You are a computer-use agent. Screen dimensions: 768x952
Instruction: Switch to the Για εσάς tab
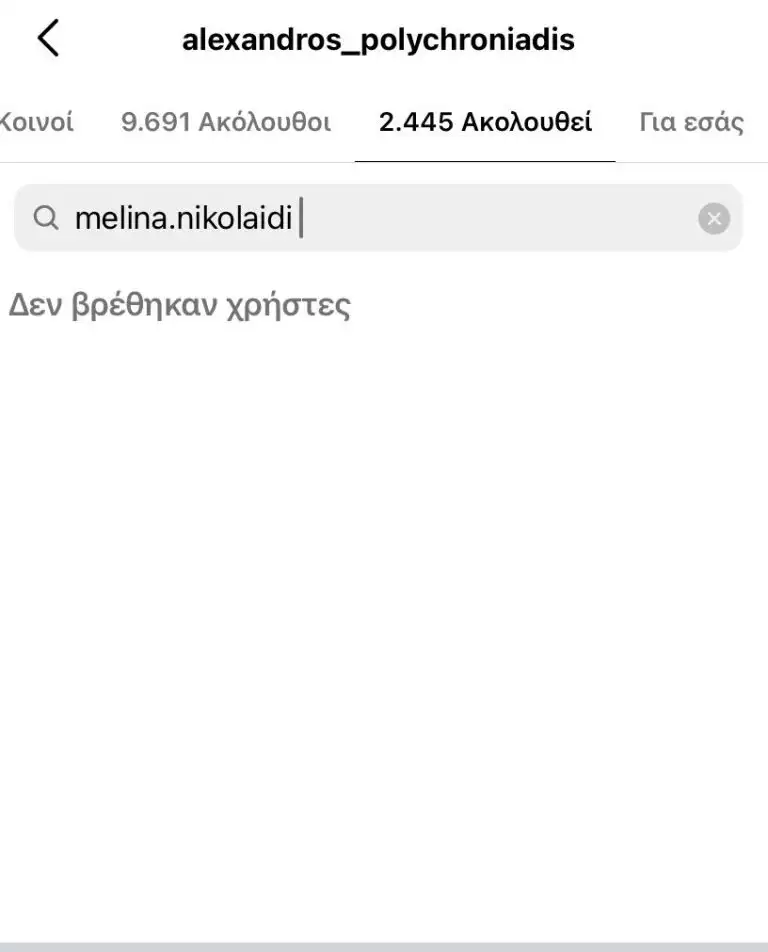[691, 122]
